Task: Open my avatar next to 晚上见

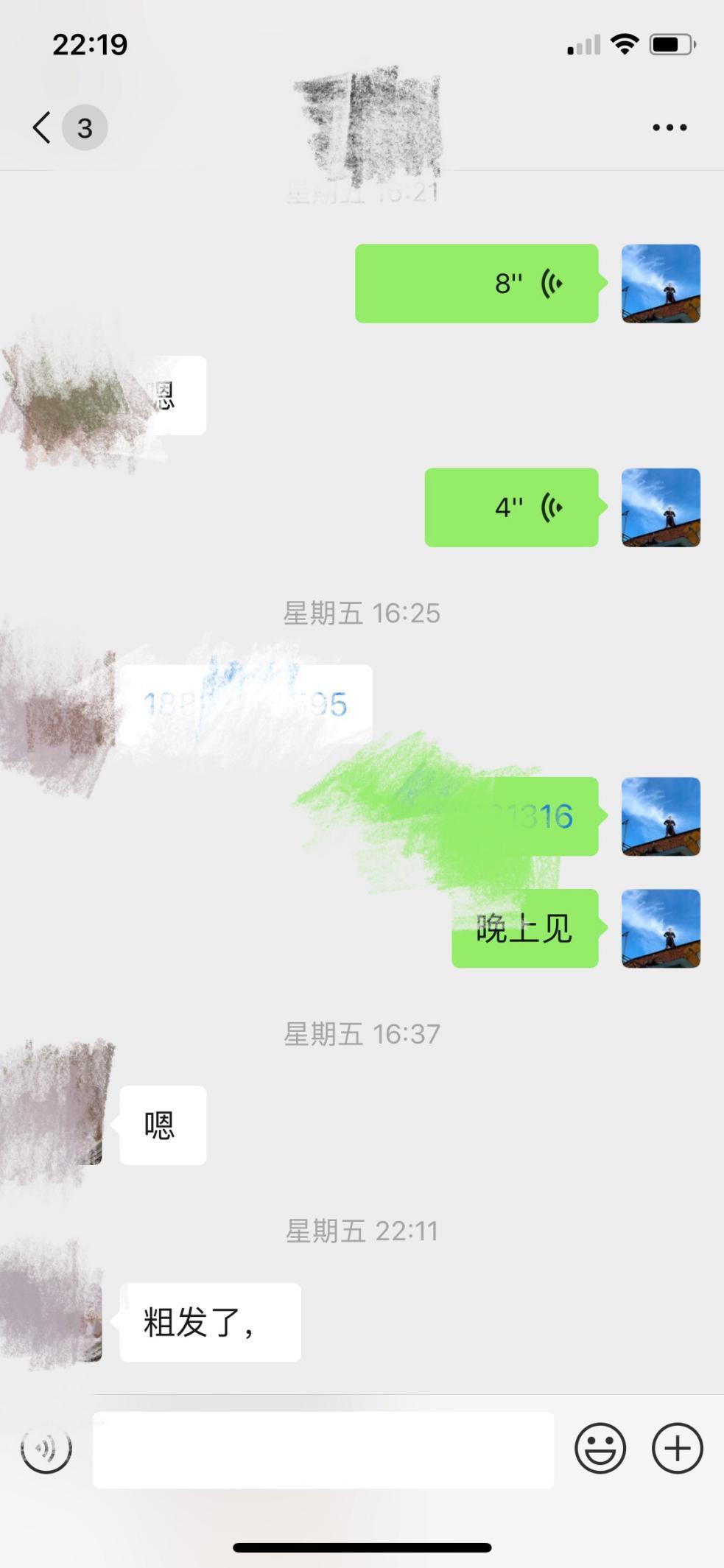Action: (661, 928)
